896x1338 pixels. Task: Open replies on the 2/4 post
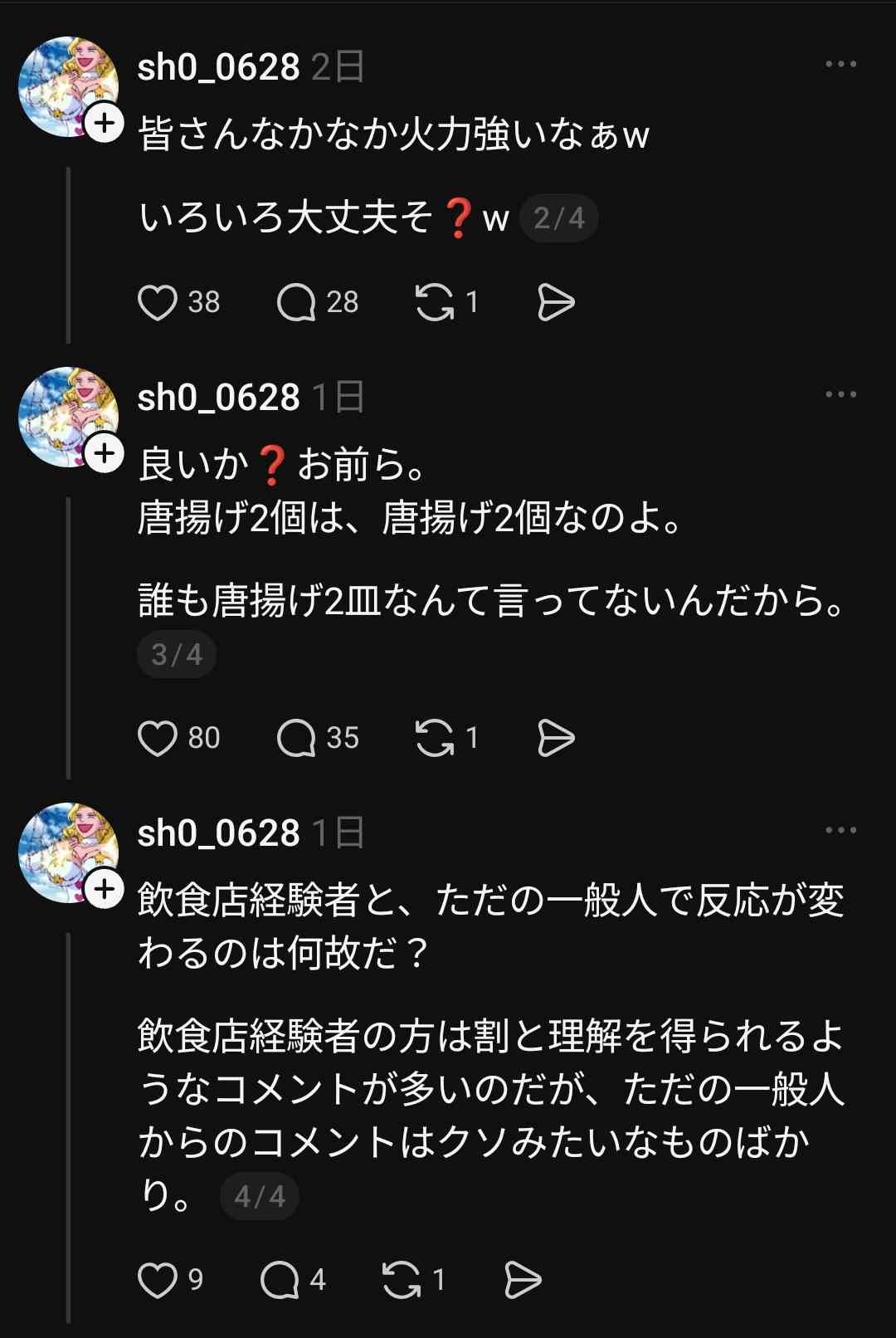pos(296,302)
